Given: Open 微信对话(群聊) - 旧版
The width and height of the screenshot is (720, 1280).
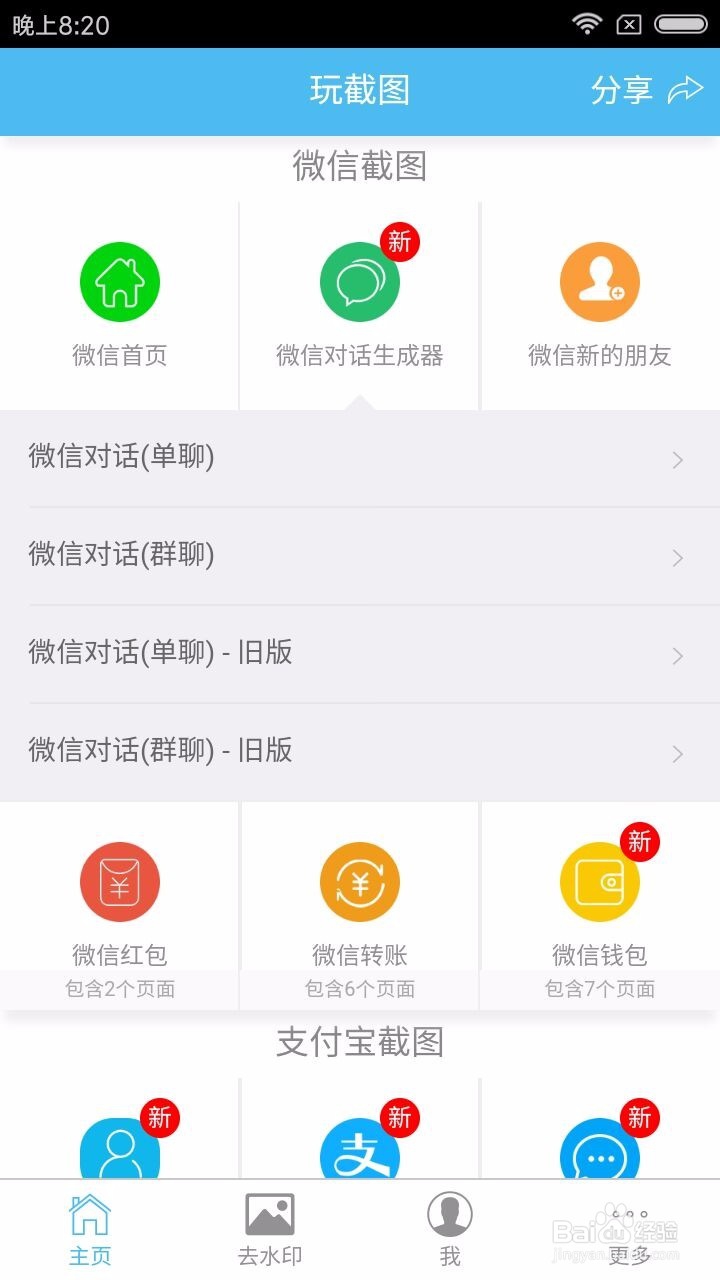Looking at the screenshot, I should pos(360,752).
